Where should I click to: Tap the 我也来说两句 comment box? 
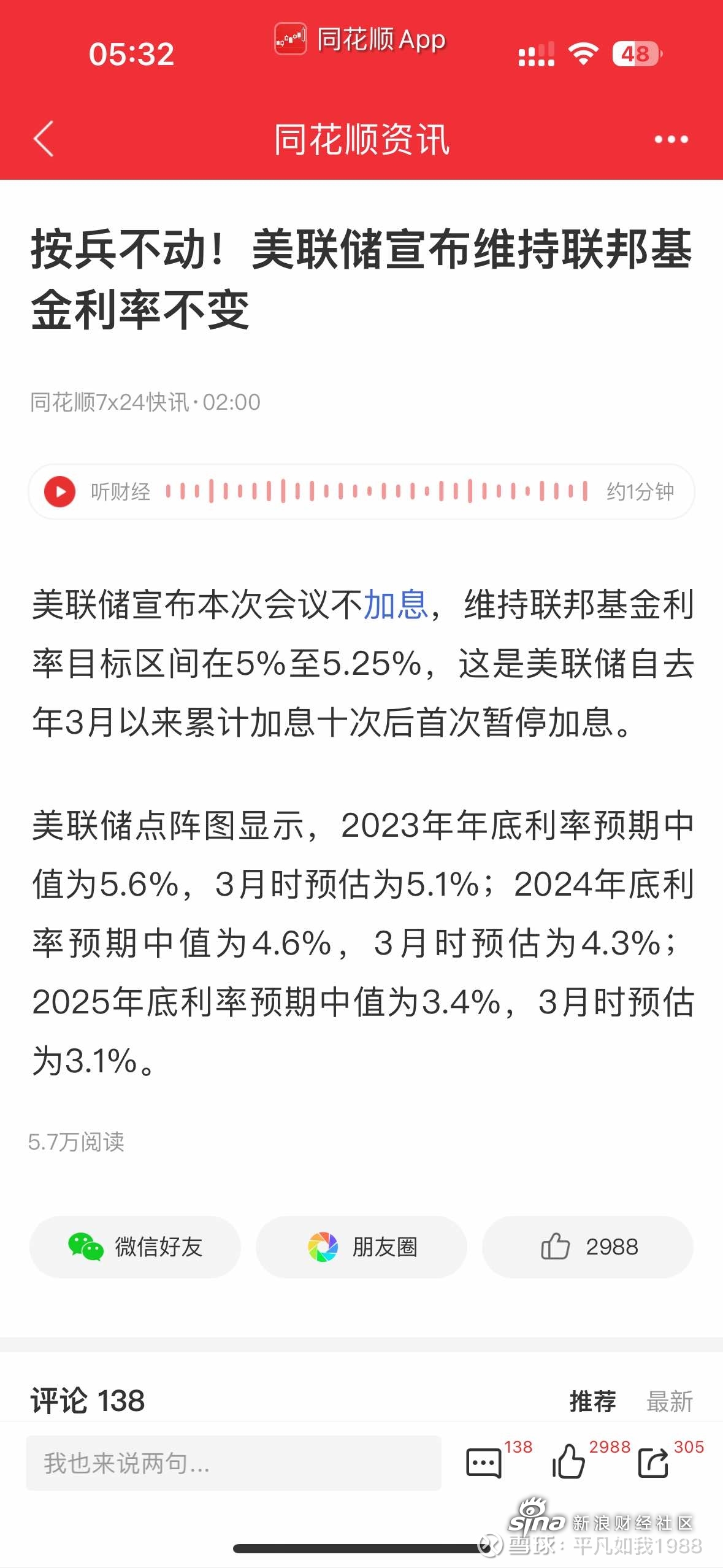[234, 1463]
